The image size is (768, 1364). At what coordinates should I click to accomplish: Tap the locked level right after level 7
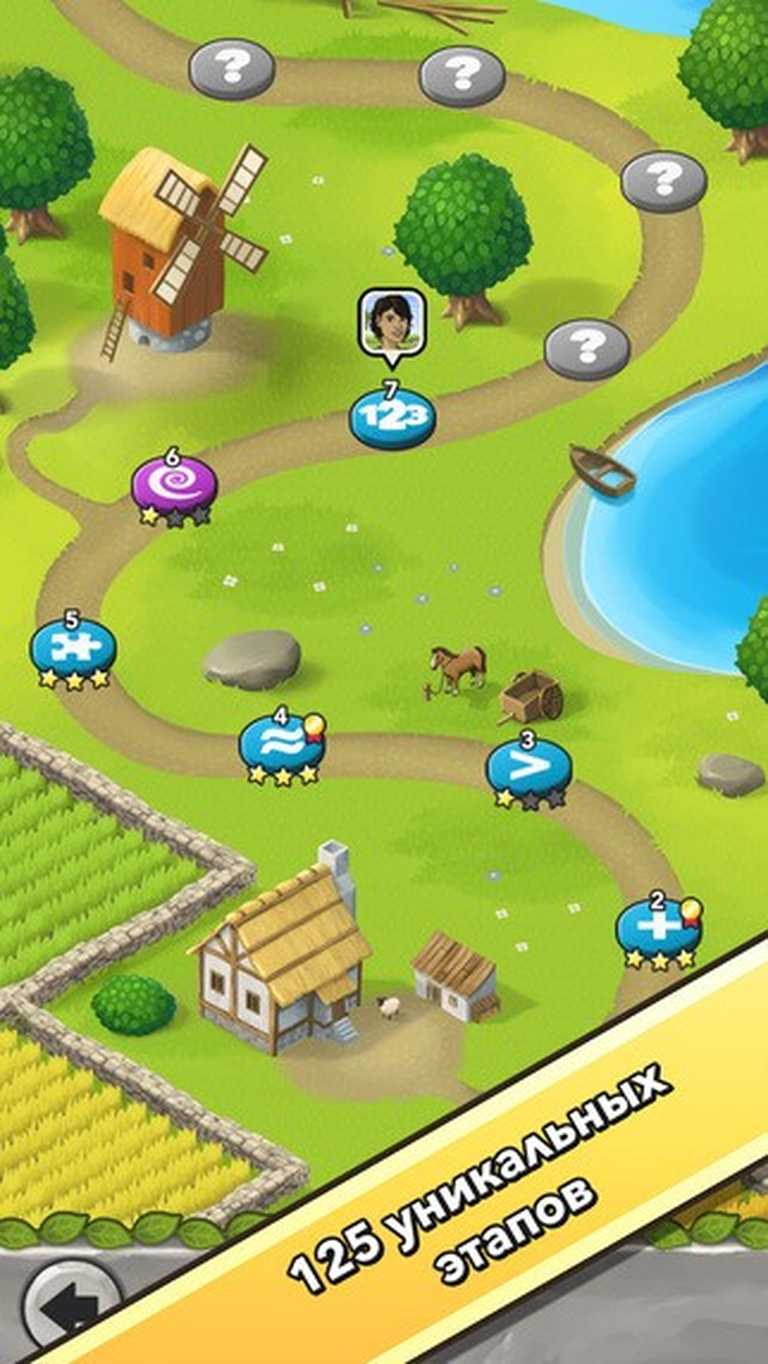pyautogui.click(x=587, y=347)
